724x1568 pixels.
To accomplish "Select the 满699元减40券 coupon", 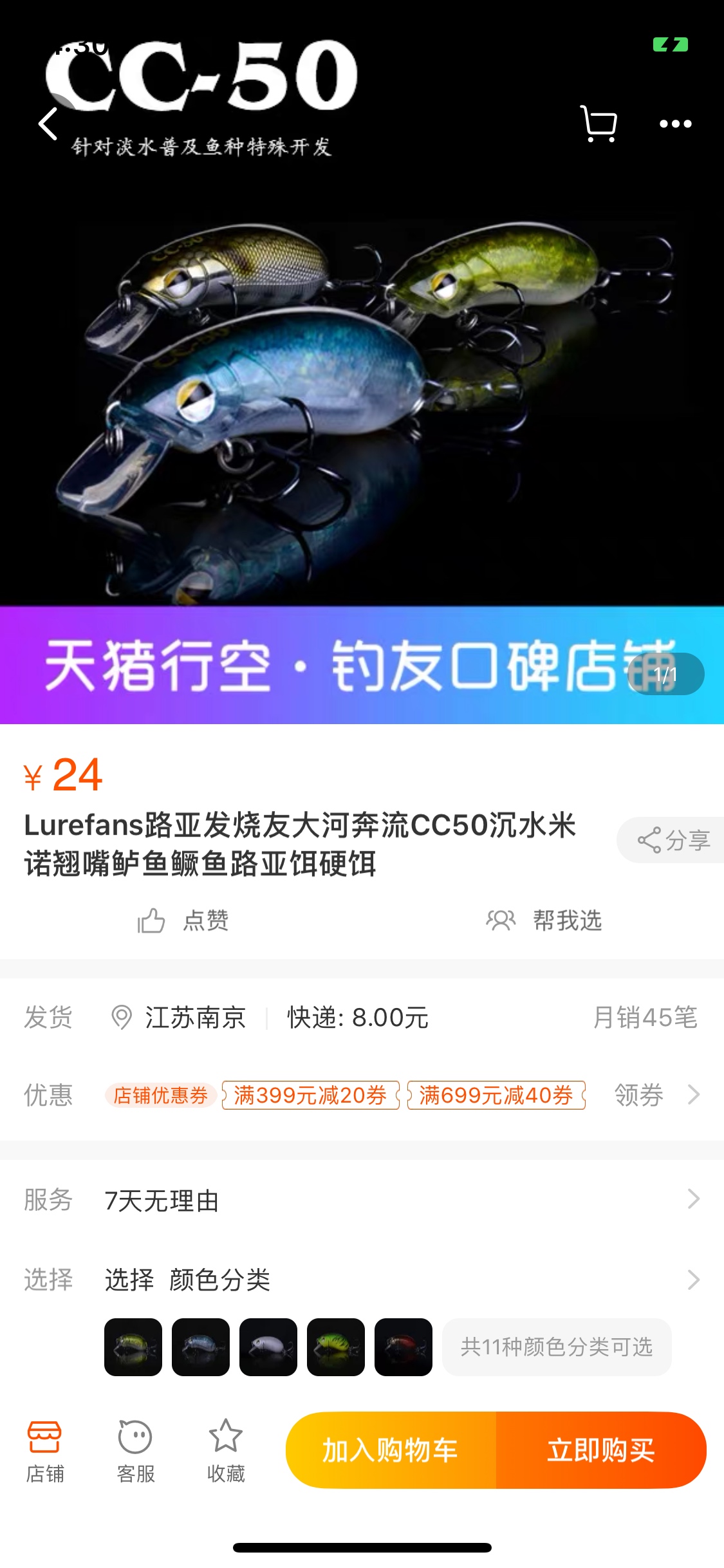I will [x=496, y=1095].
